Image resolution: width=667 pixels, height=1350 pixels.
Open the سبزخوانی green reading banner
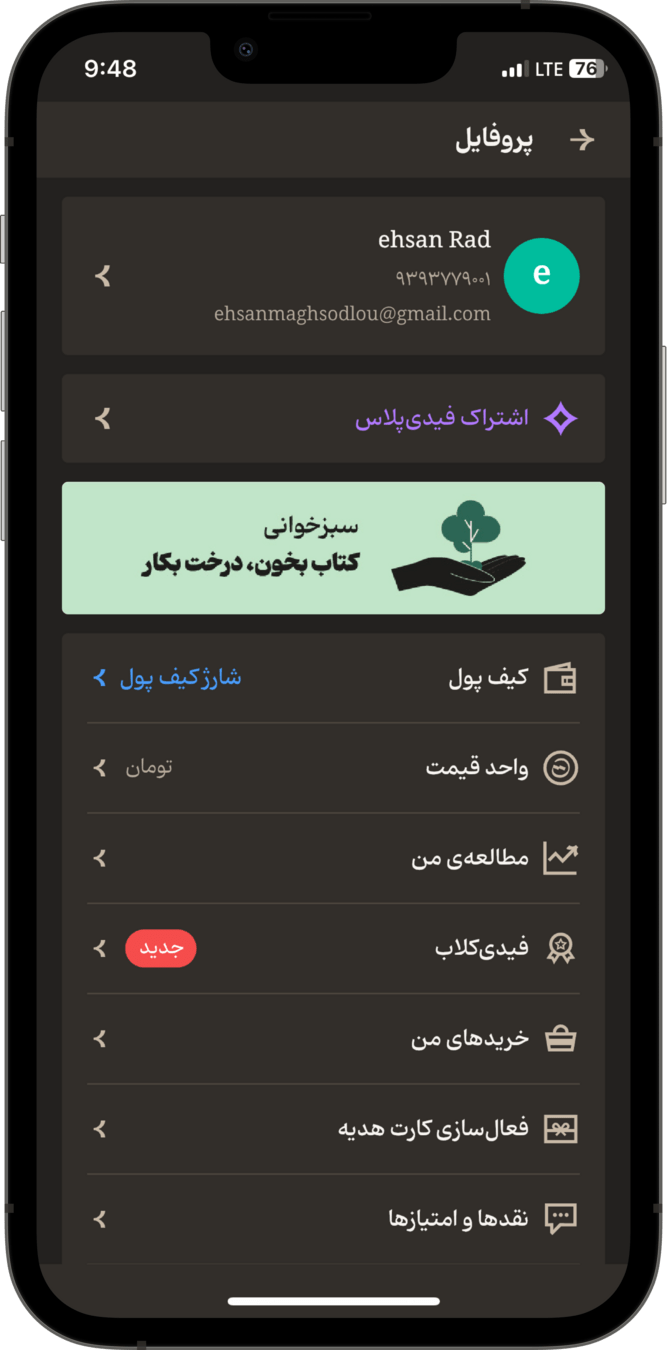coord(333,548)
